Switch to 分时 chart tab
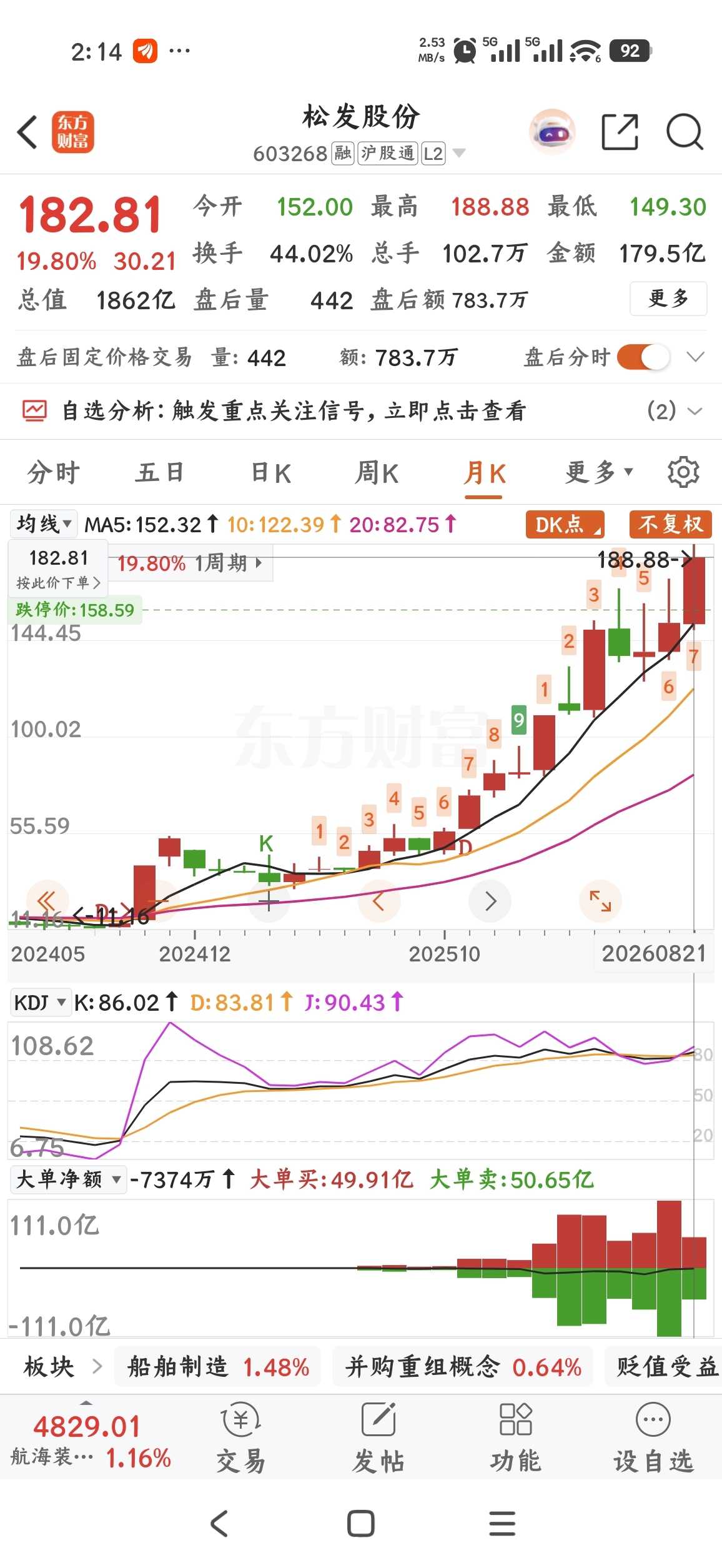The height and width of the screenshot is (1568, 722). (54, 472)
